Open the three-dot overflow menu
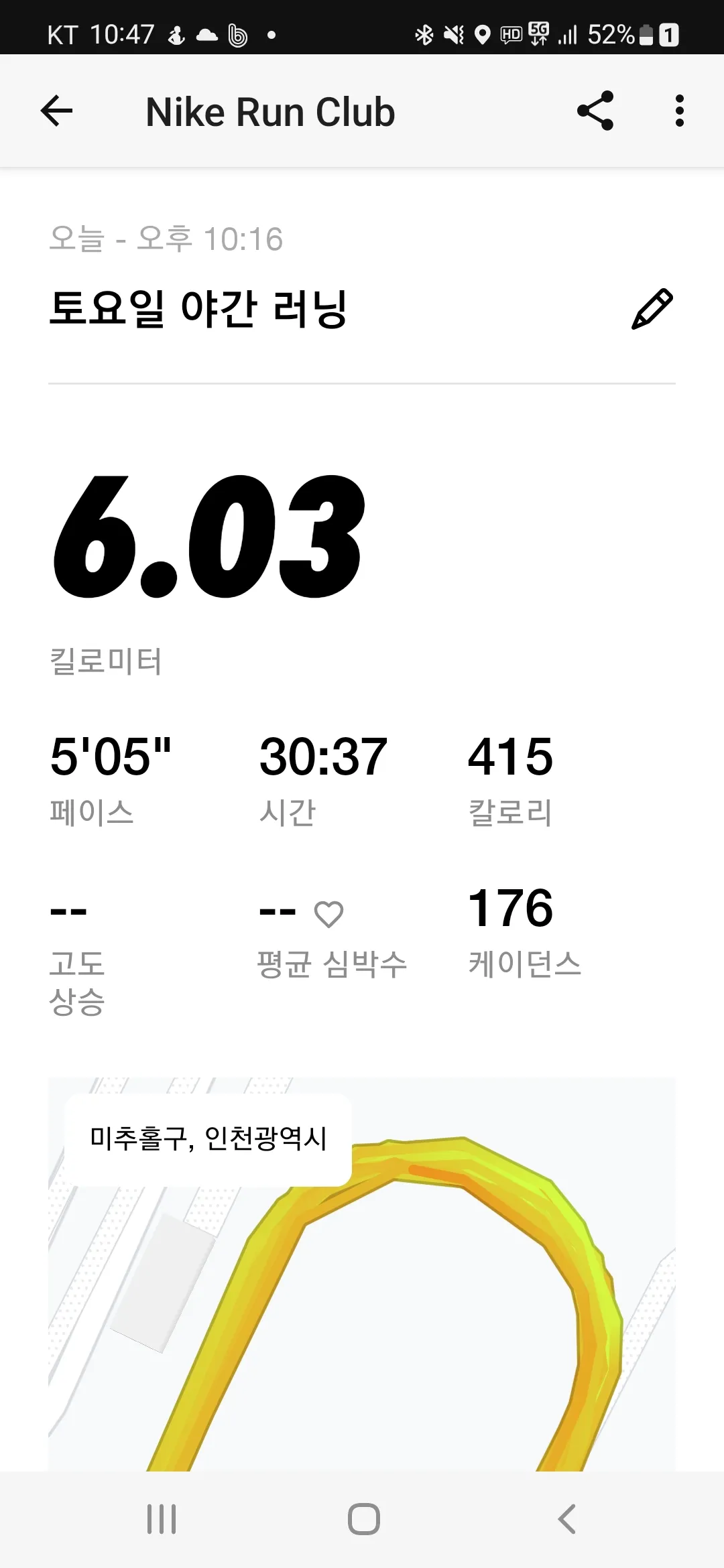Viewport: 724px width, 1568px height. click(679, 111)
